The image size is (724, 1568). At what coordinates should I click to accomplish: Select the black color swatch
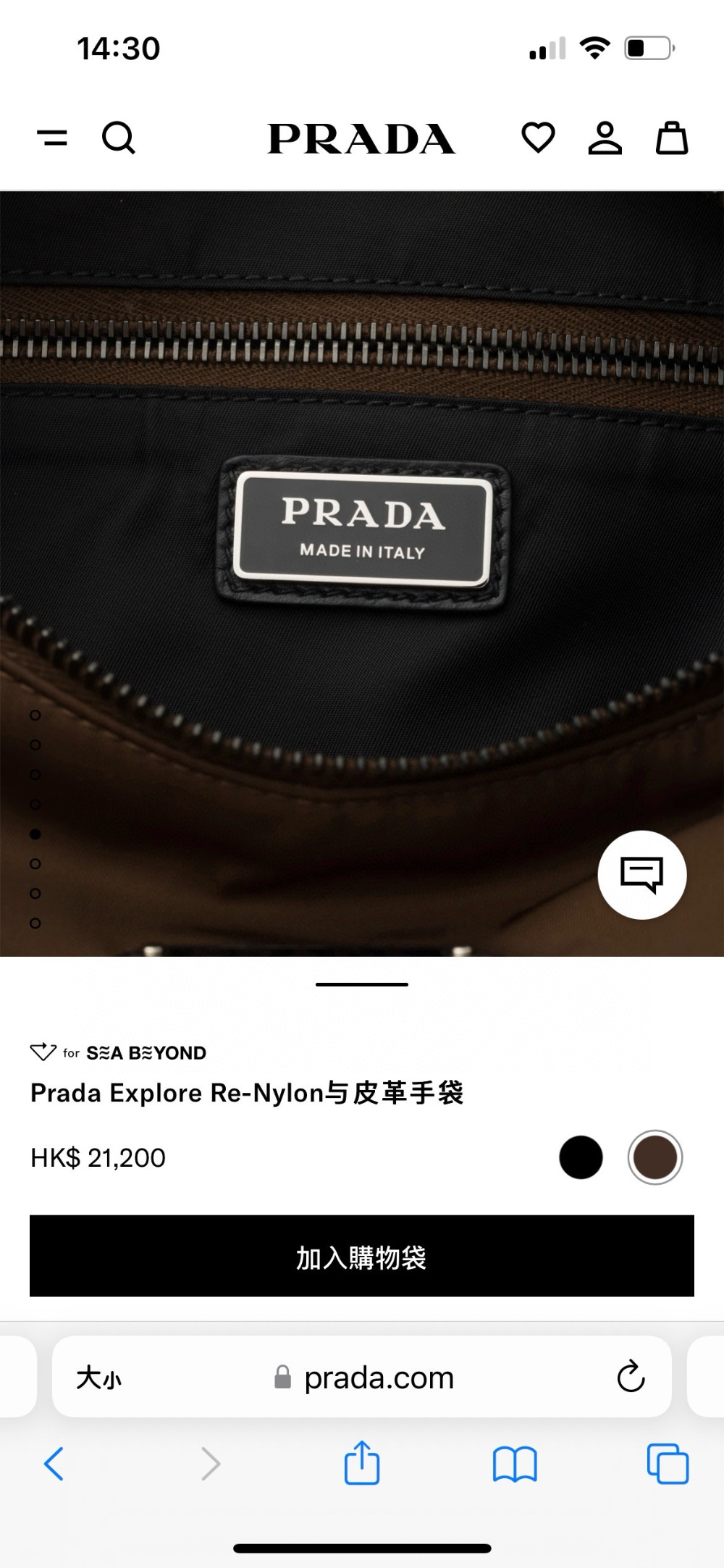click(x=581, y=1157)
